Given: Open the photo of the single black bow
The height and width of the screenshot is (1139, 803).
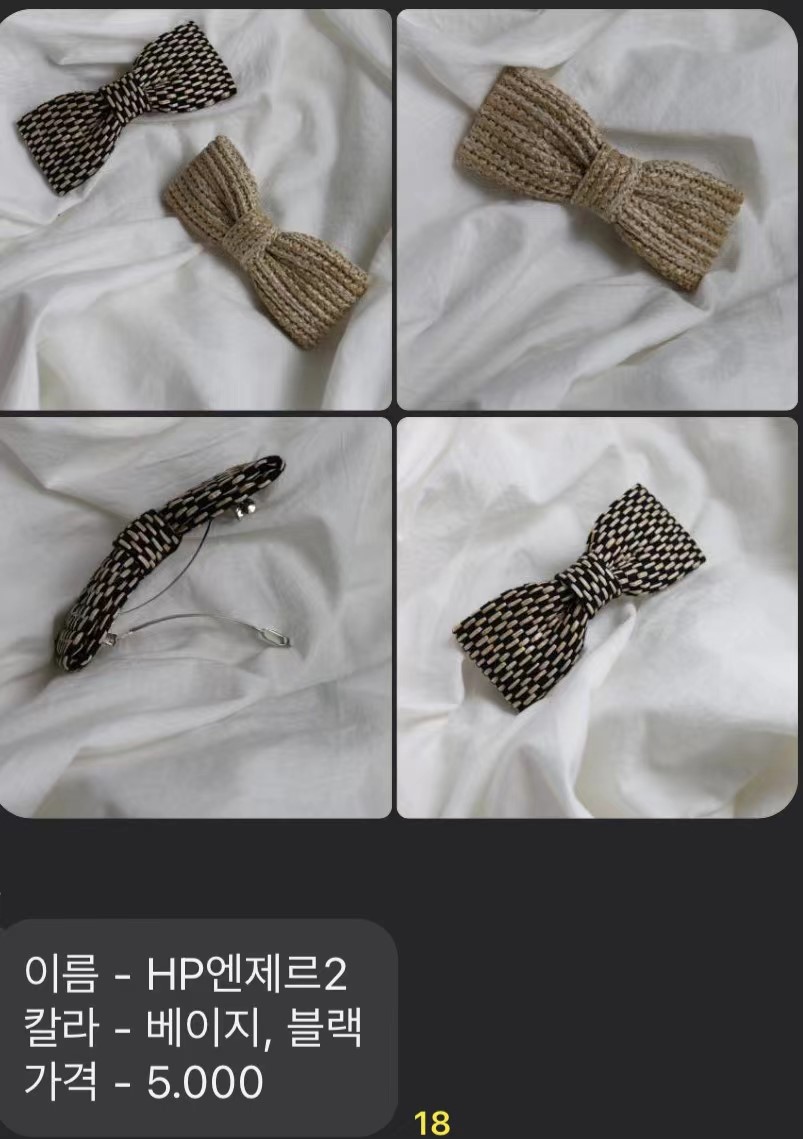Looking at the screenshot, I should pyautogui.click(x=597, y=617).
